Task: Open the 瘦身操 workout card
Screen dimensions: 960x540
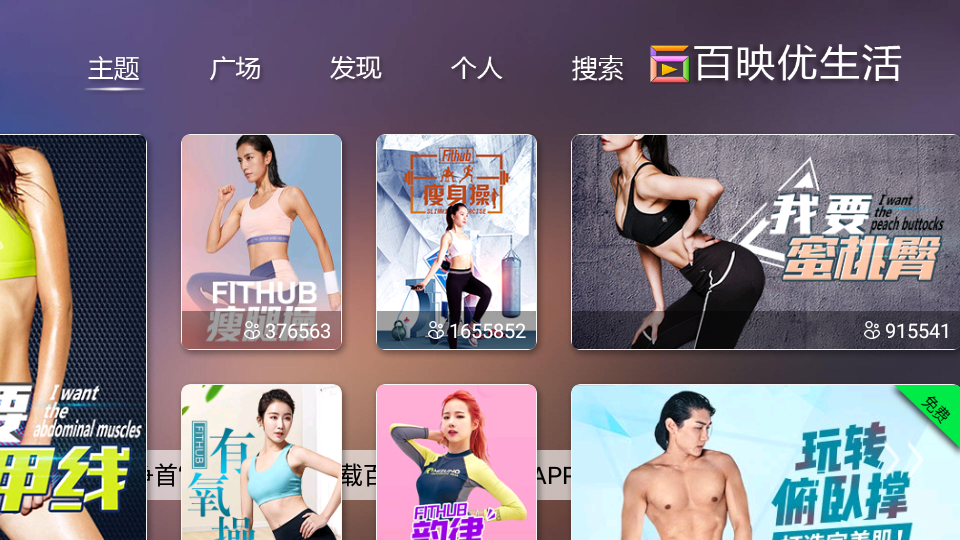Action: point(456,242)
